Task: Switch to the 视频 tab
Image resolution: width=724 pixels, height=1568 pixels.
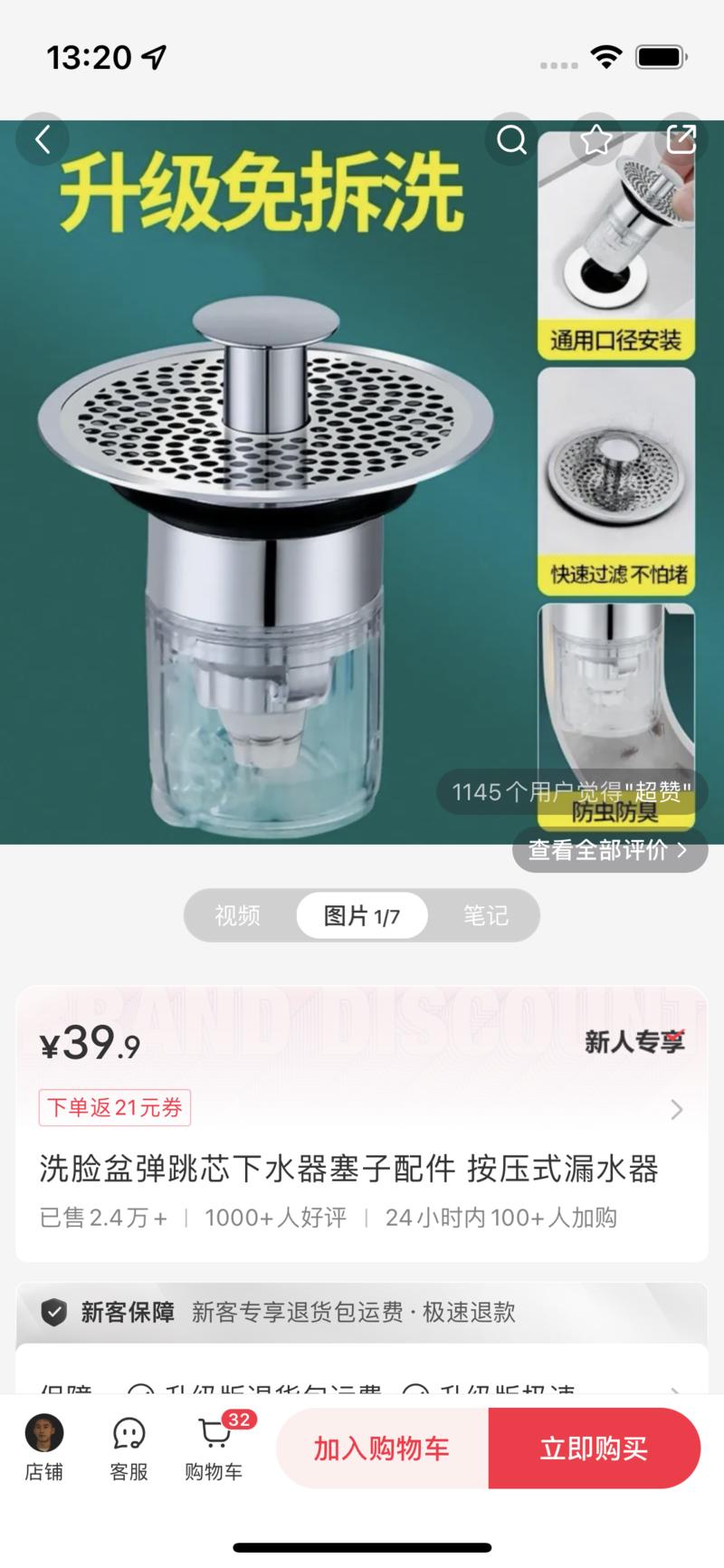Action: tap(237, 915)
